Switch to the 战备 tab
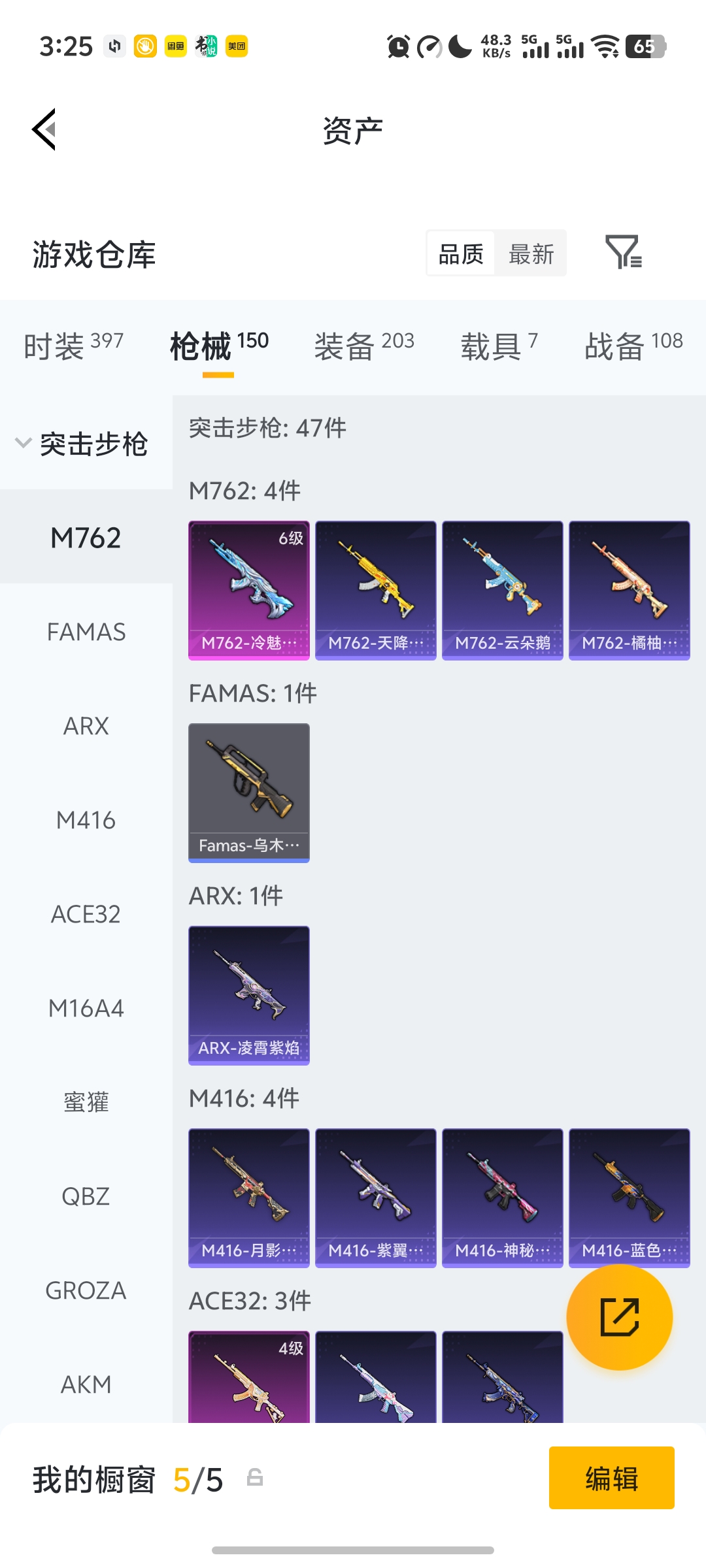Viewport: 706px width, 1568px height. coord(633,346)
